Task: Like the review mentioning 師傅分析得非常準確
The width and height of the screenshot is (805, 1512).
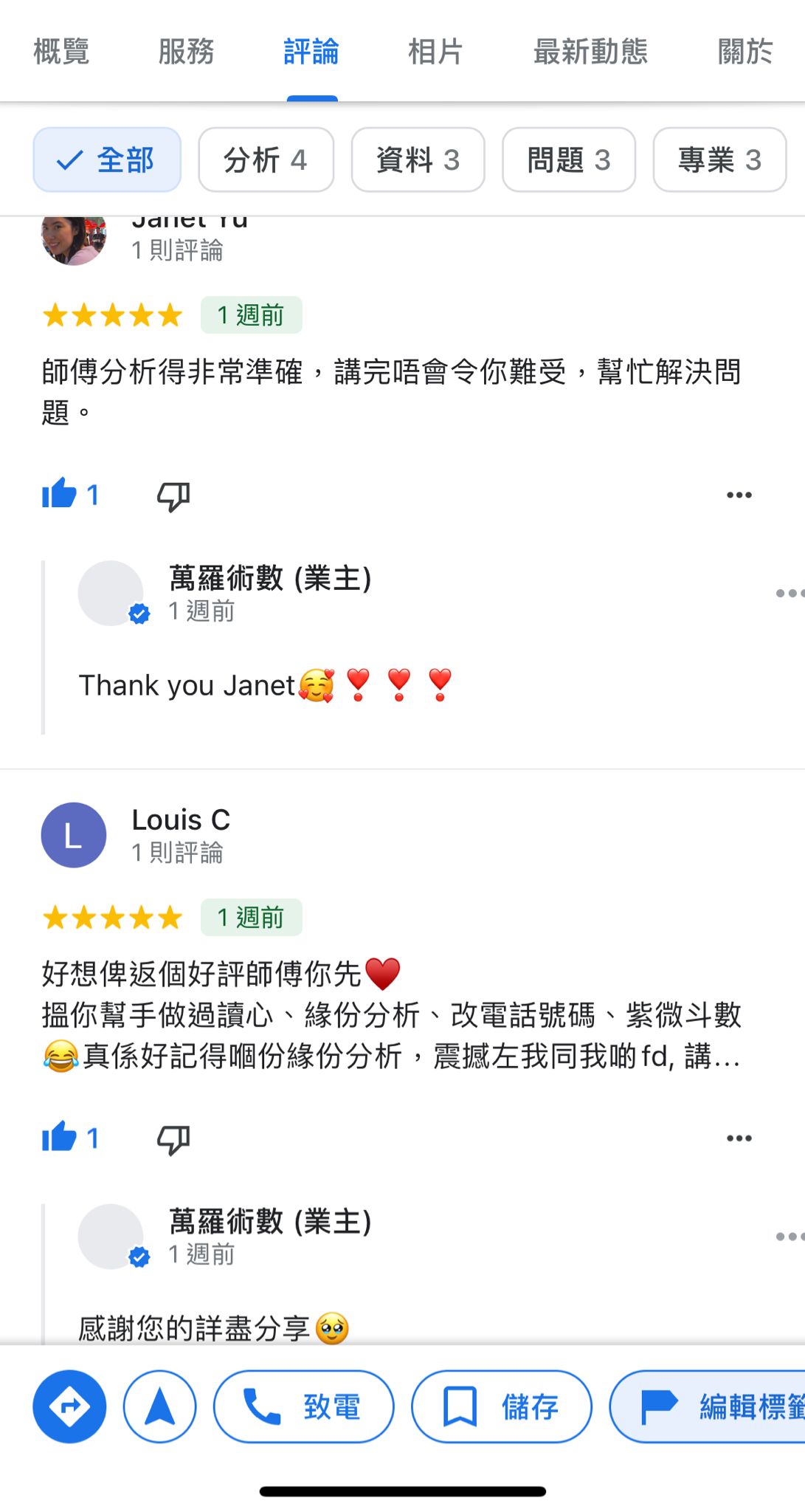Action: [61, 494]
